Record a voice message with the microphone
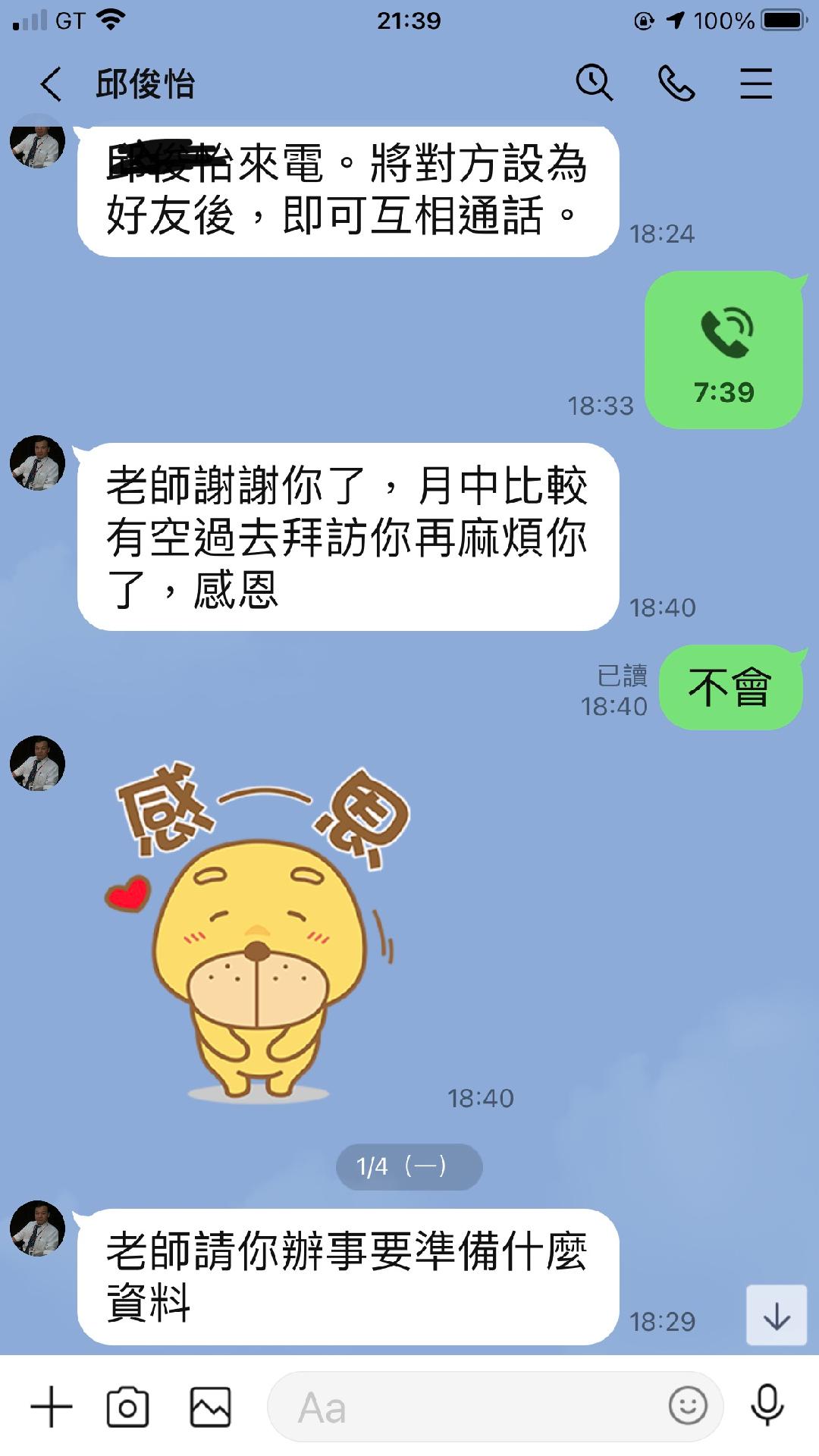The height and width of the screenshot is (1456, 819). [x=767, y=1407]
